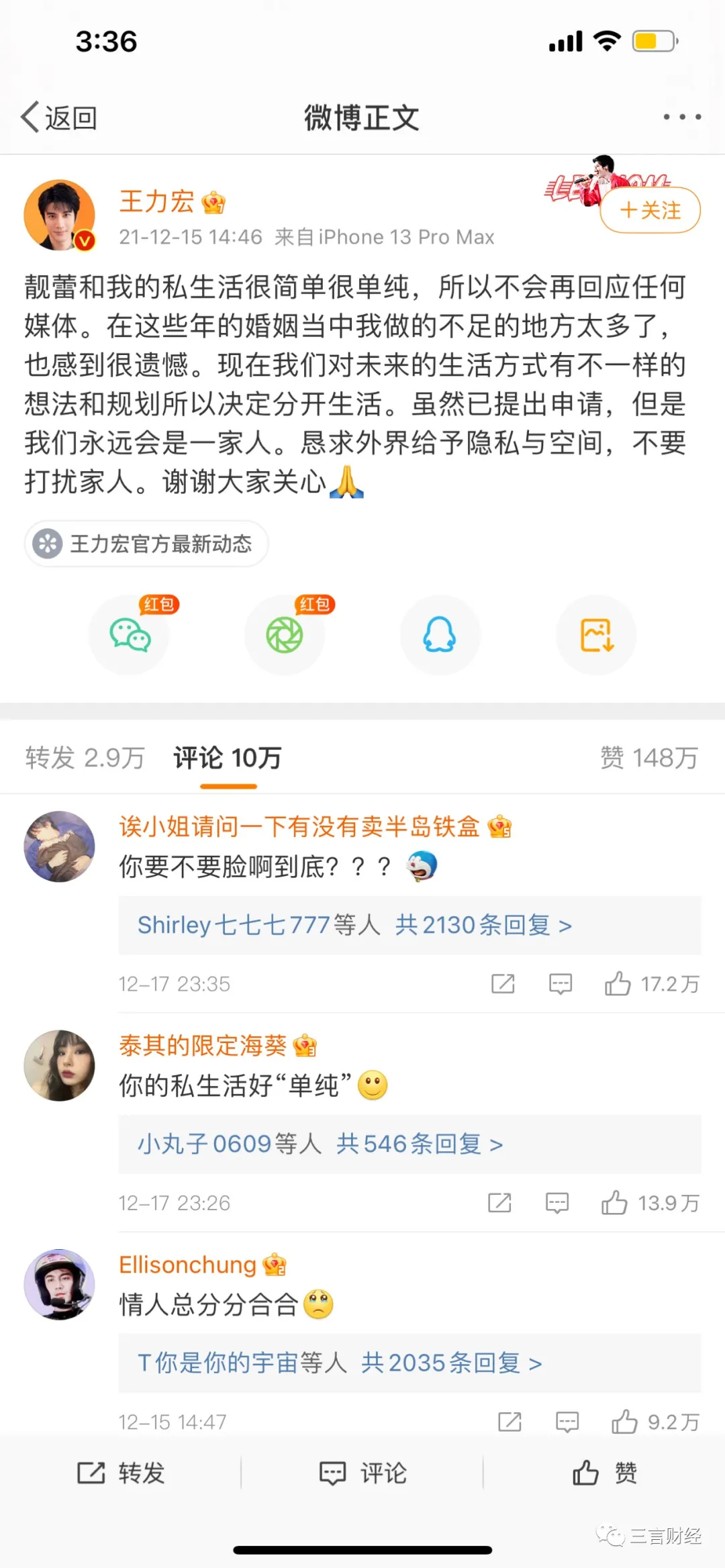
Task: Follow 王力宏 with the 关注 button
Action: [650, 211]
